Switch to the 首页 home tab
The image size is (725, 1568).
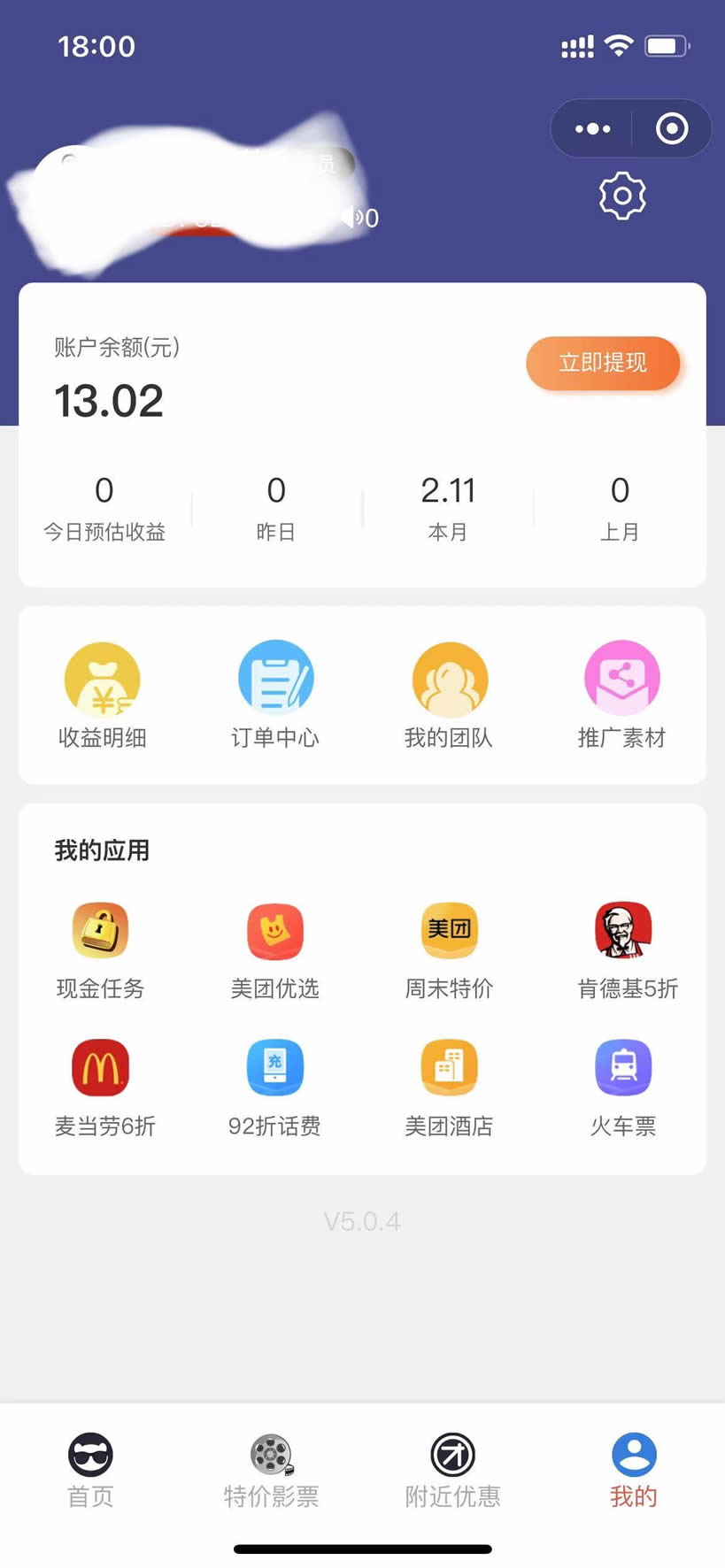click(91, 1471)
